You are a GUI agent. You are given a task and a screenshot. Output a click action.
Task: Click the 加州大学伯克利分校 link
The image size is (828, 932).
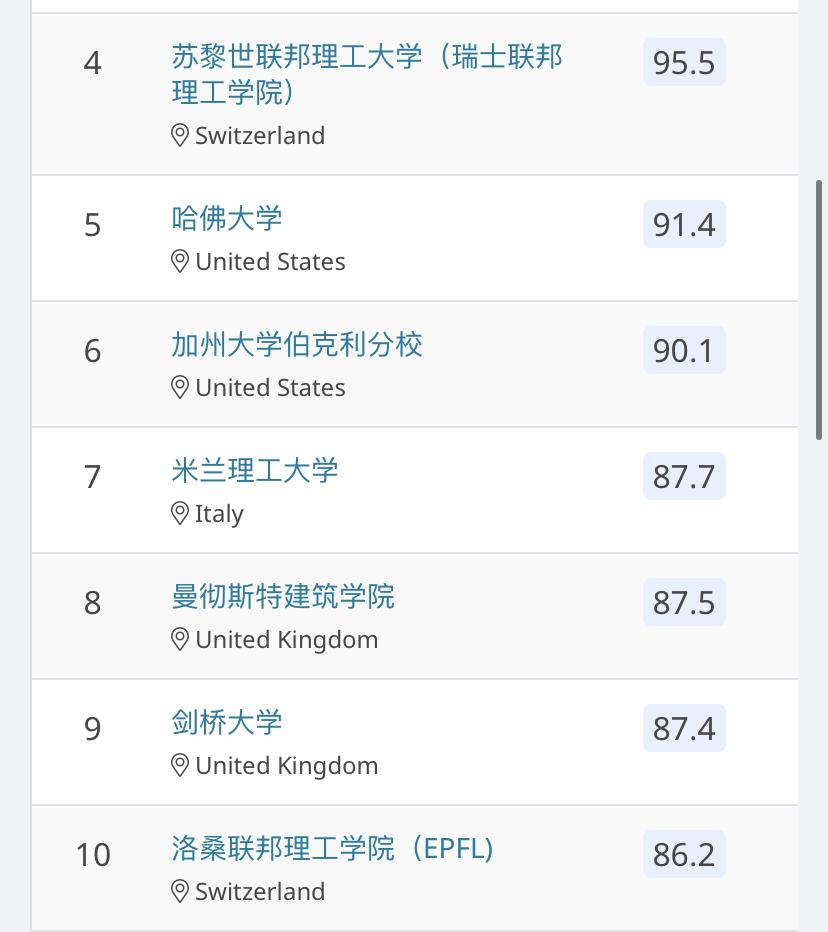[295, 344]
